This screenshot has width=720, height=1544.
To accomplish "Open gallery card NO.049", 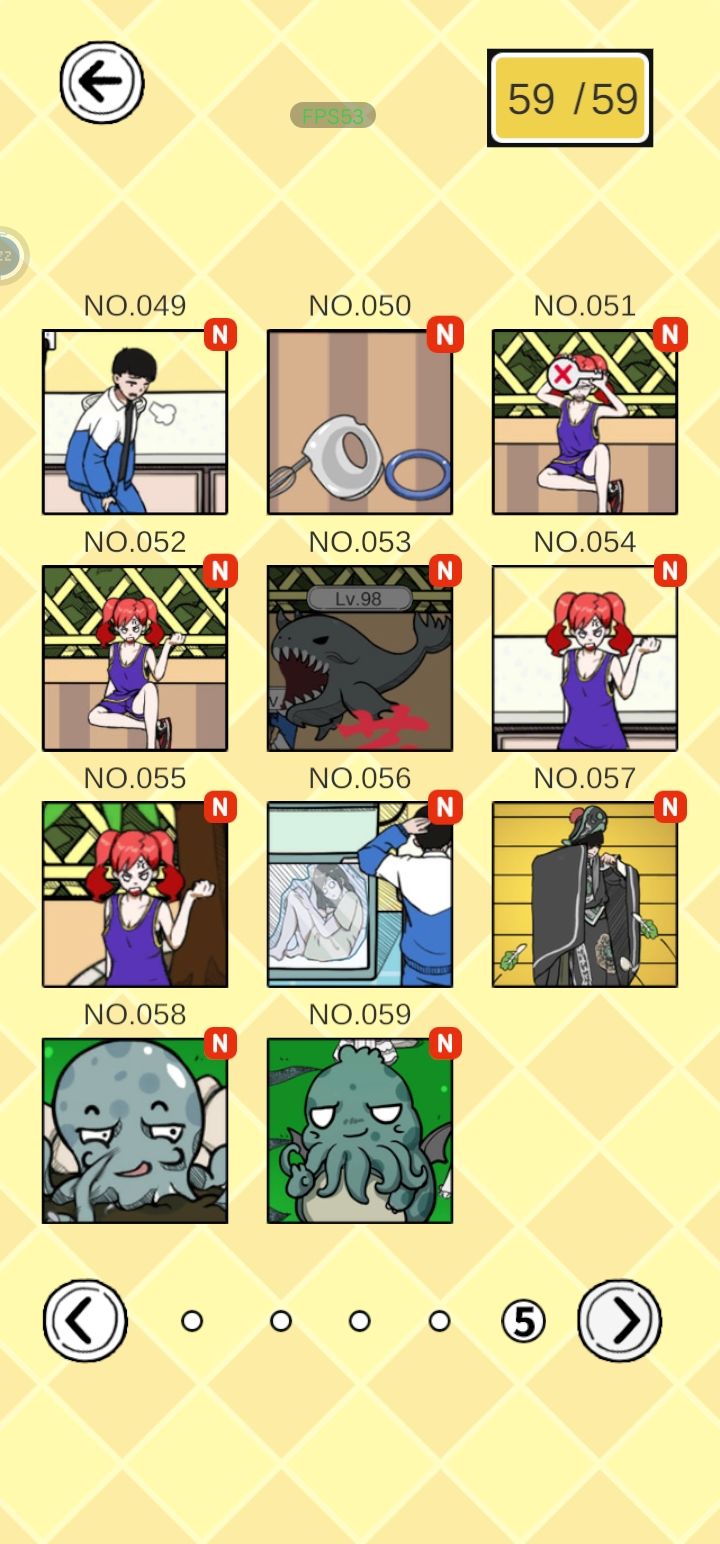I will [x=135, y=422].
